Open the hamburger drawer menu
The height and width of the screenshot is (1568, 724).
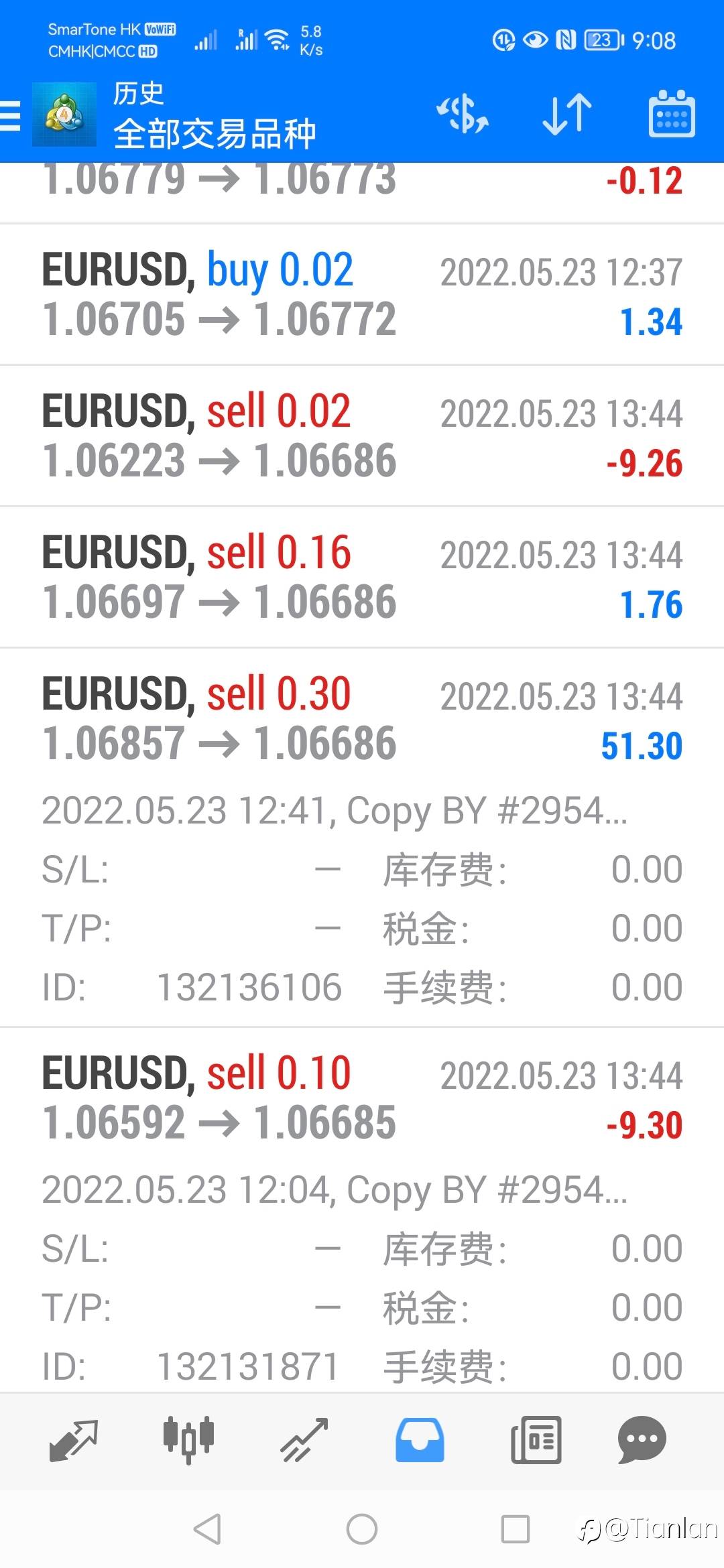point(11,115)
